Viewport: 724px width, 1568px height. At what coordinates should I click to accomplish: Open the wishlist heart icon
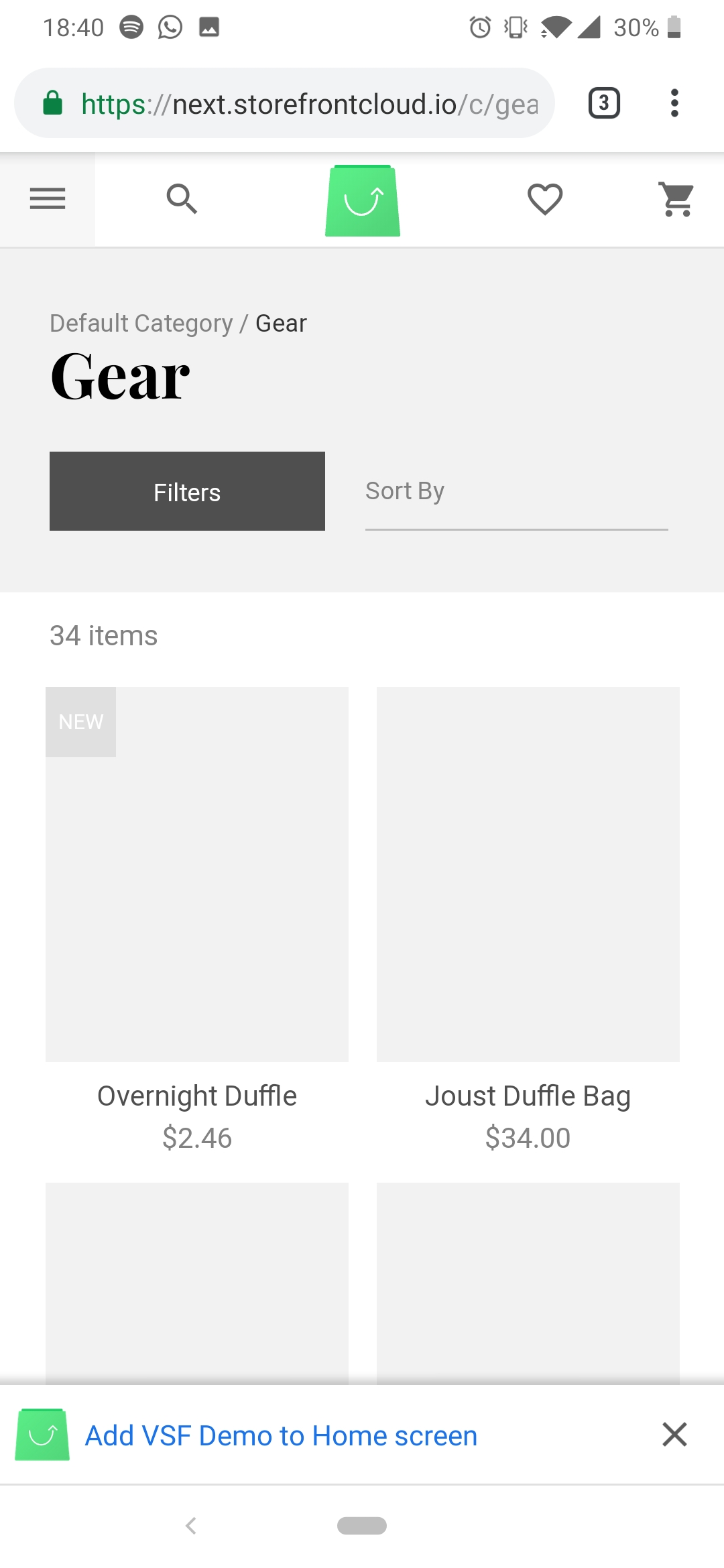(x=544, y=198)
